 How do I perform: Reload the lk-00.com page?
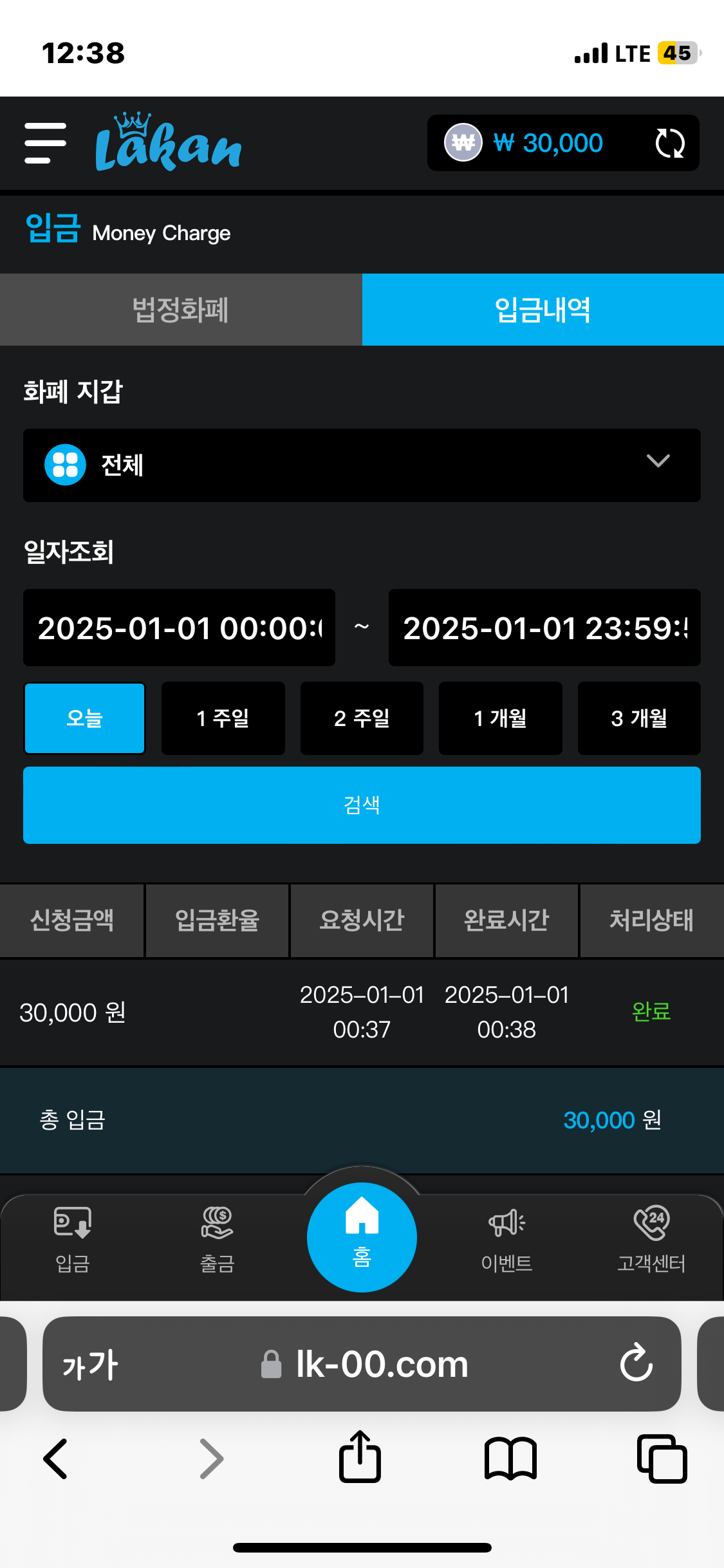(x=636, y=1362)
